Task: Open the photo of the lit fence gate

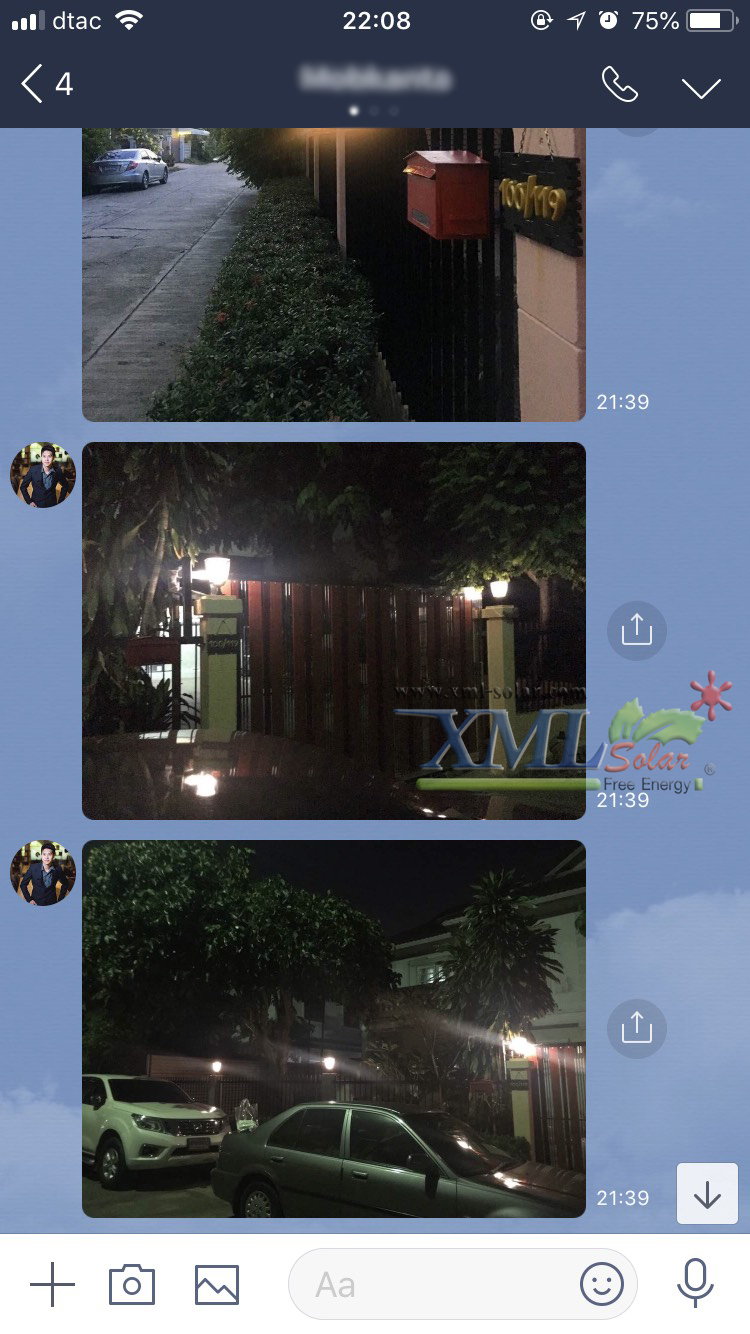Action: [333, 630]
